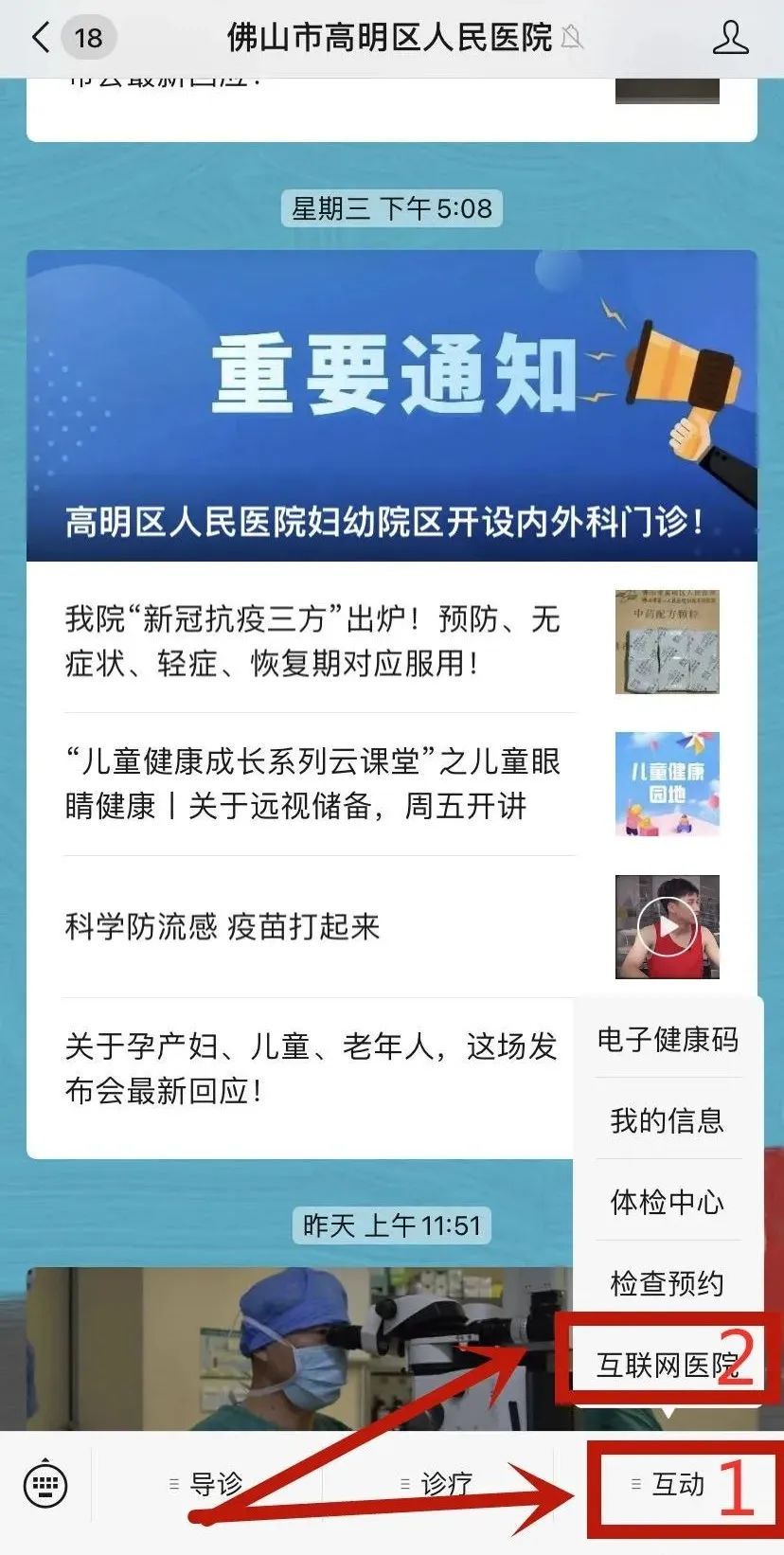
Task: Go back to the chat list
Action: [x=40, y=38]
